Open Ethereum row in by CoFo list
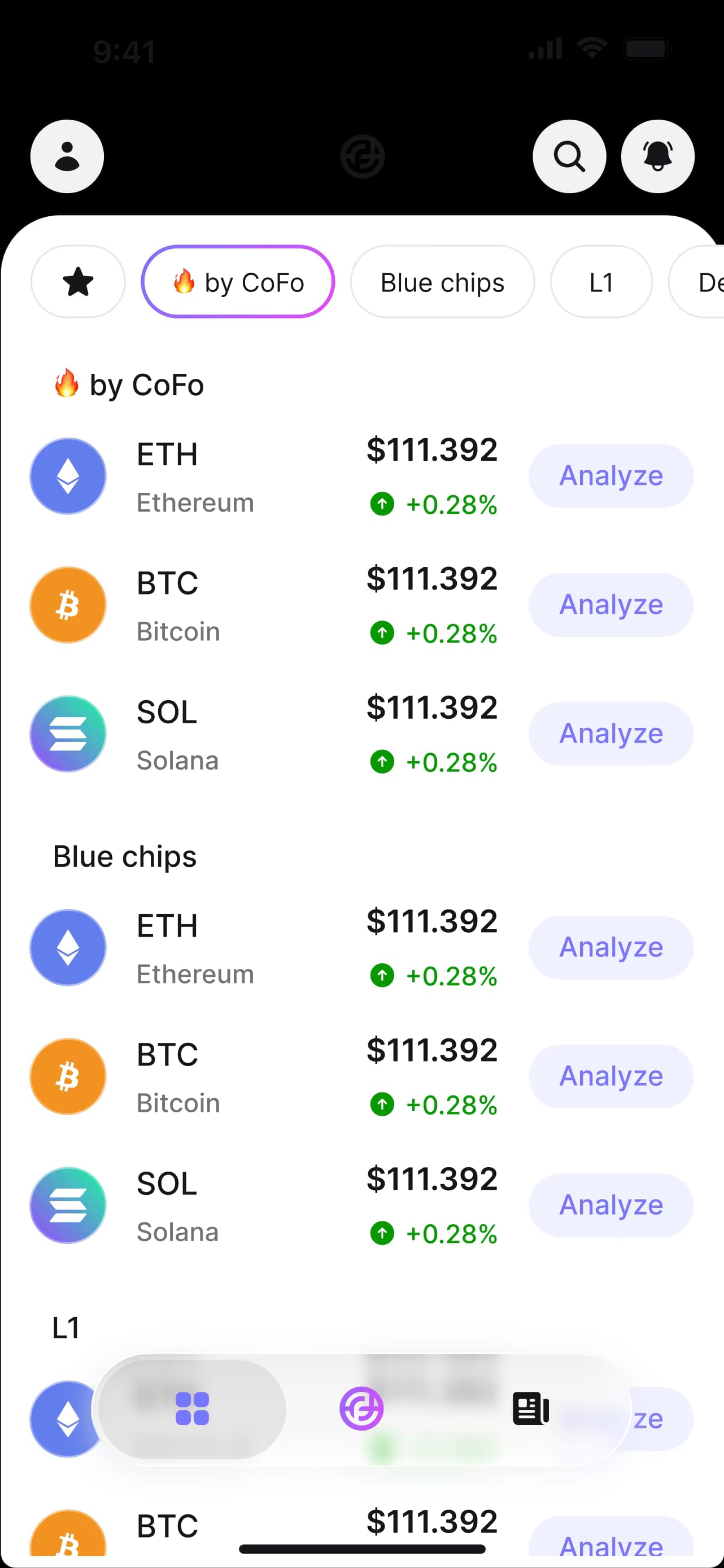 [x=195, y=477]
